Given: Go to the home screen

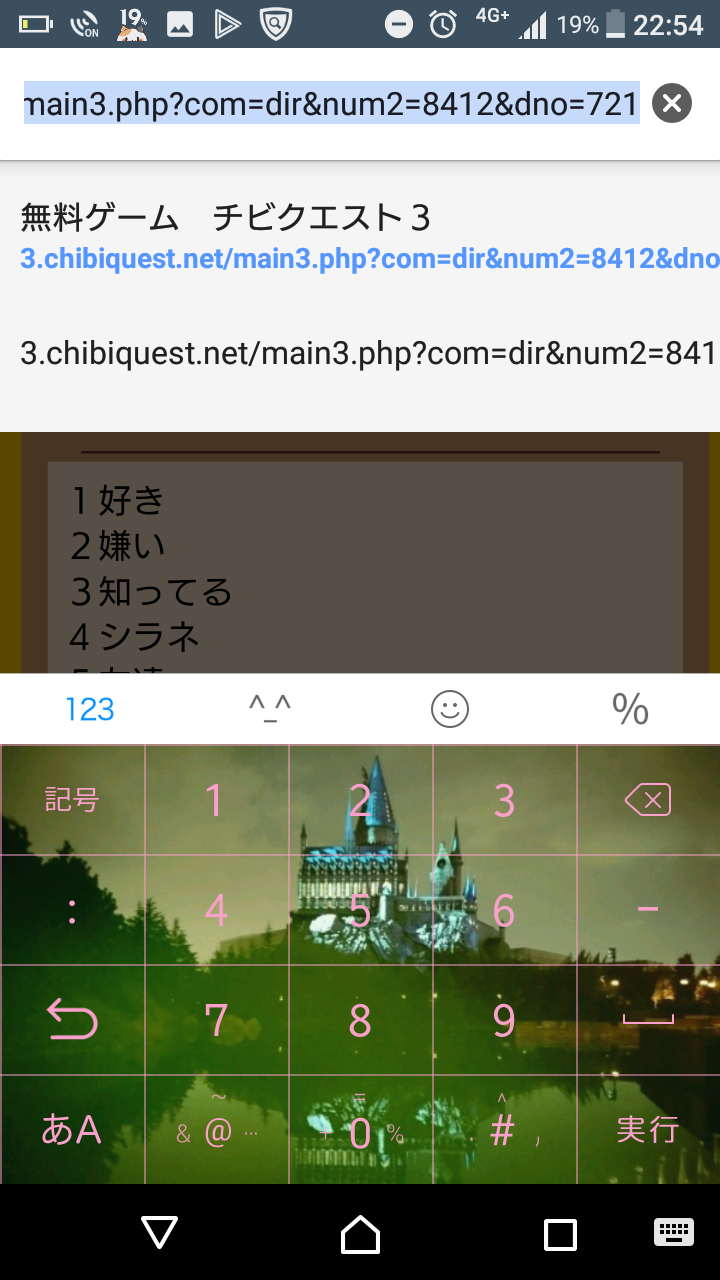Looking at the screenshot, I should point(360,1234).
